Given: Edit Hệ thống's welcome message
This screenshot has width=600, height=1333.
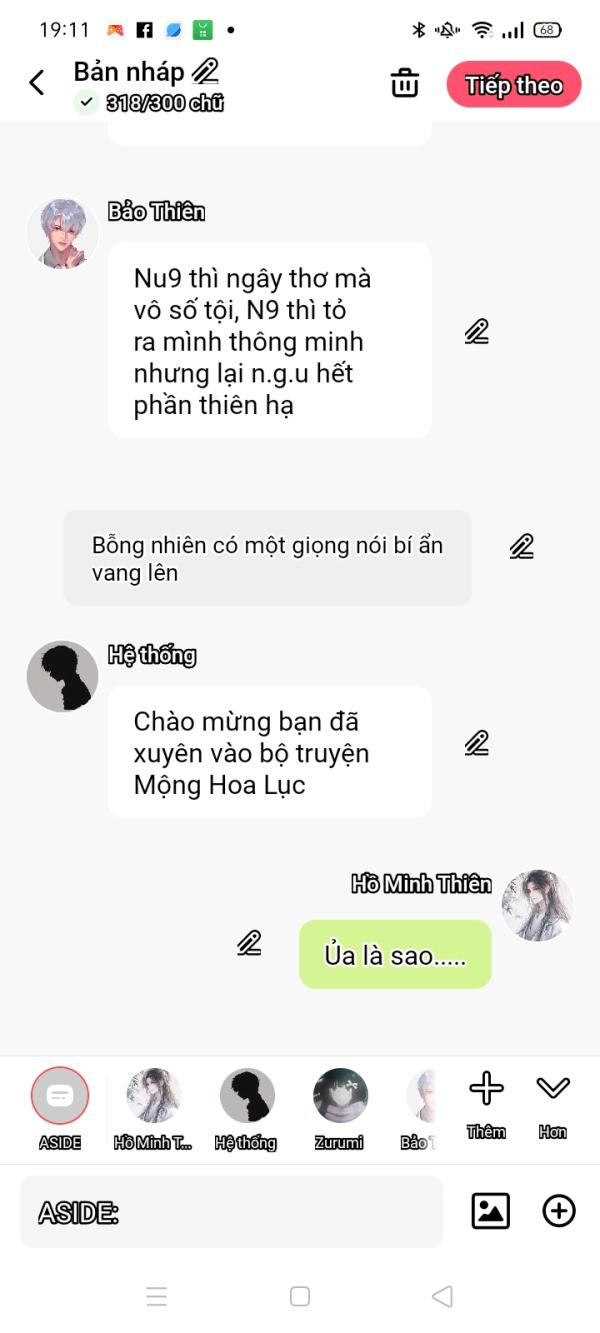Looking at the screenshot, I should tap(477, 743).
